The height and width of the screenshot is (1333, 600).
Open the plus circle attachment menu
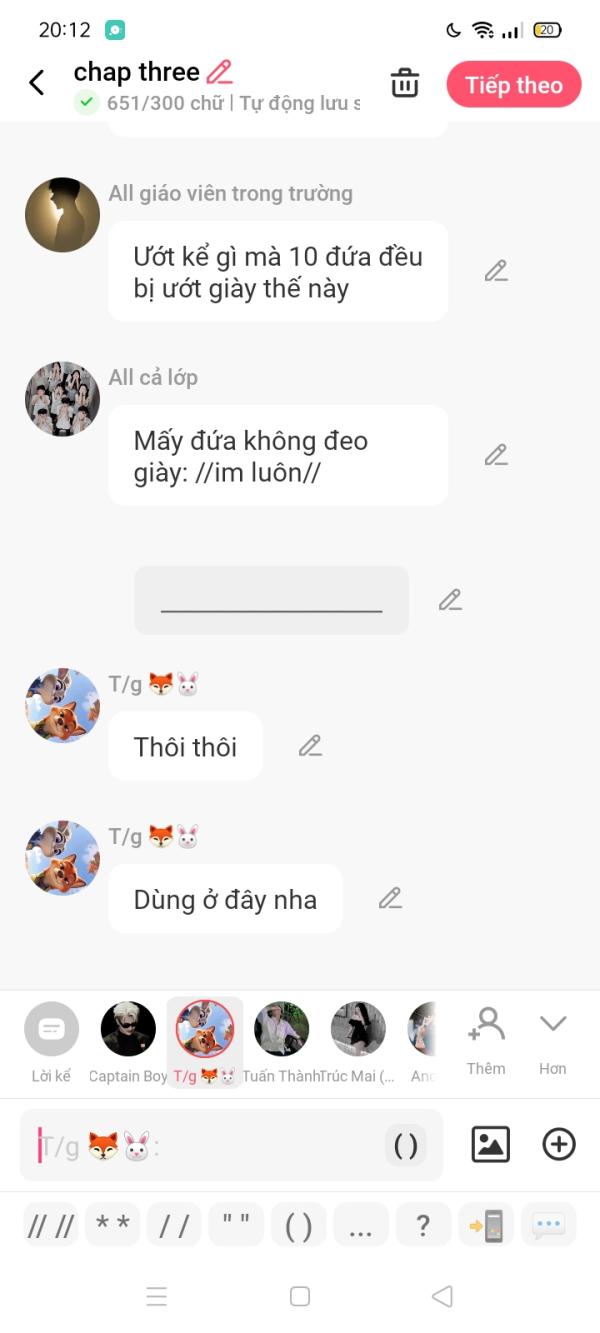(559, 1144)
